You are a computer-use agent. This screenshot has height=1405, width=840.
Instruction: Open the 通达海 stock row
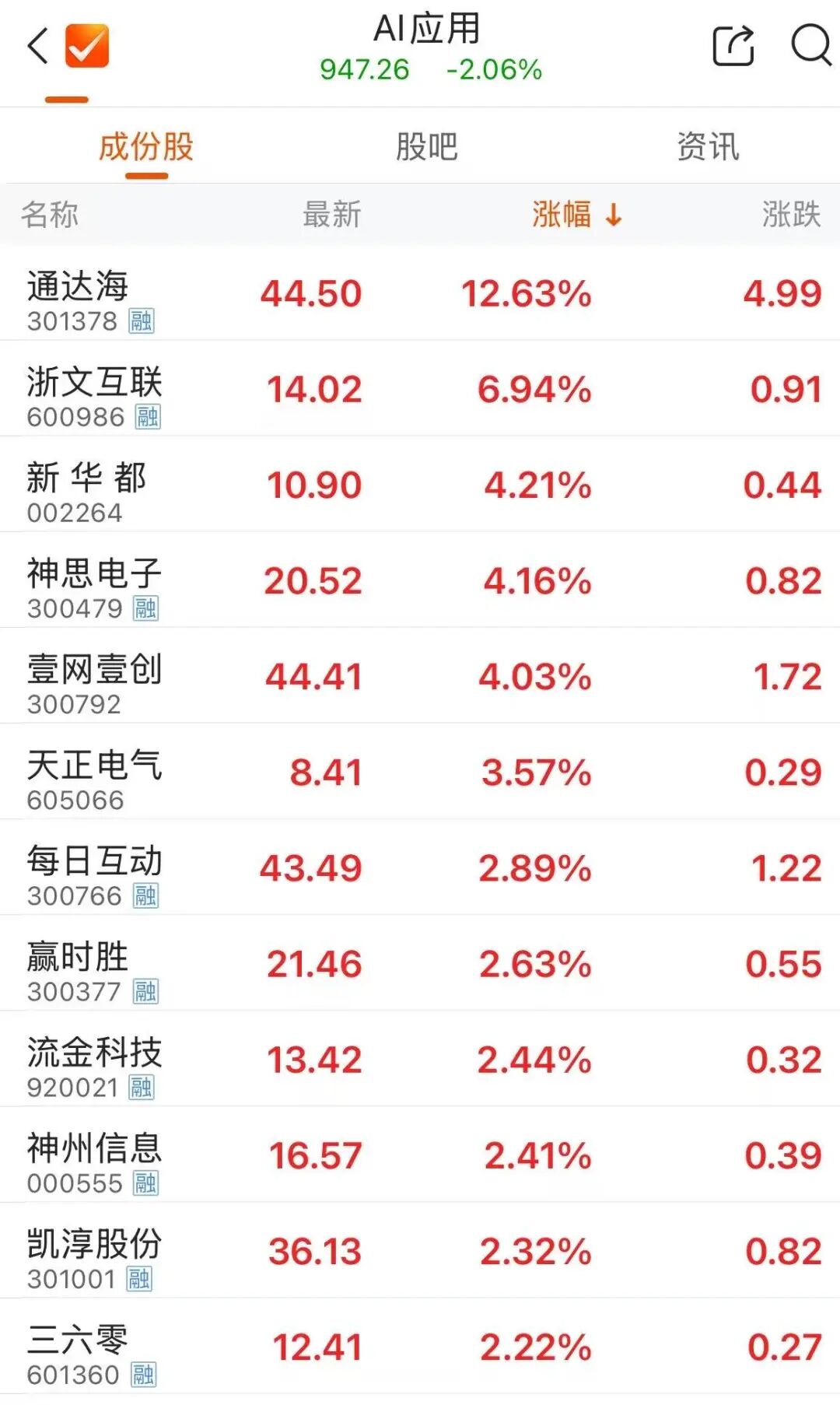78,293
